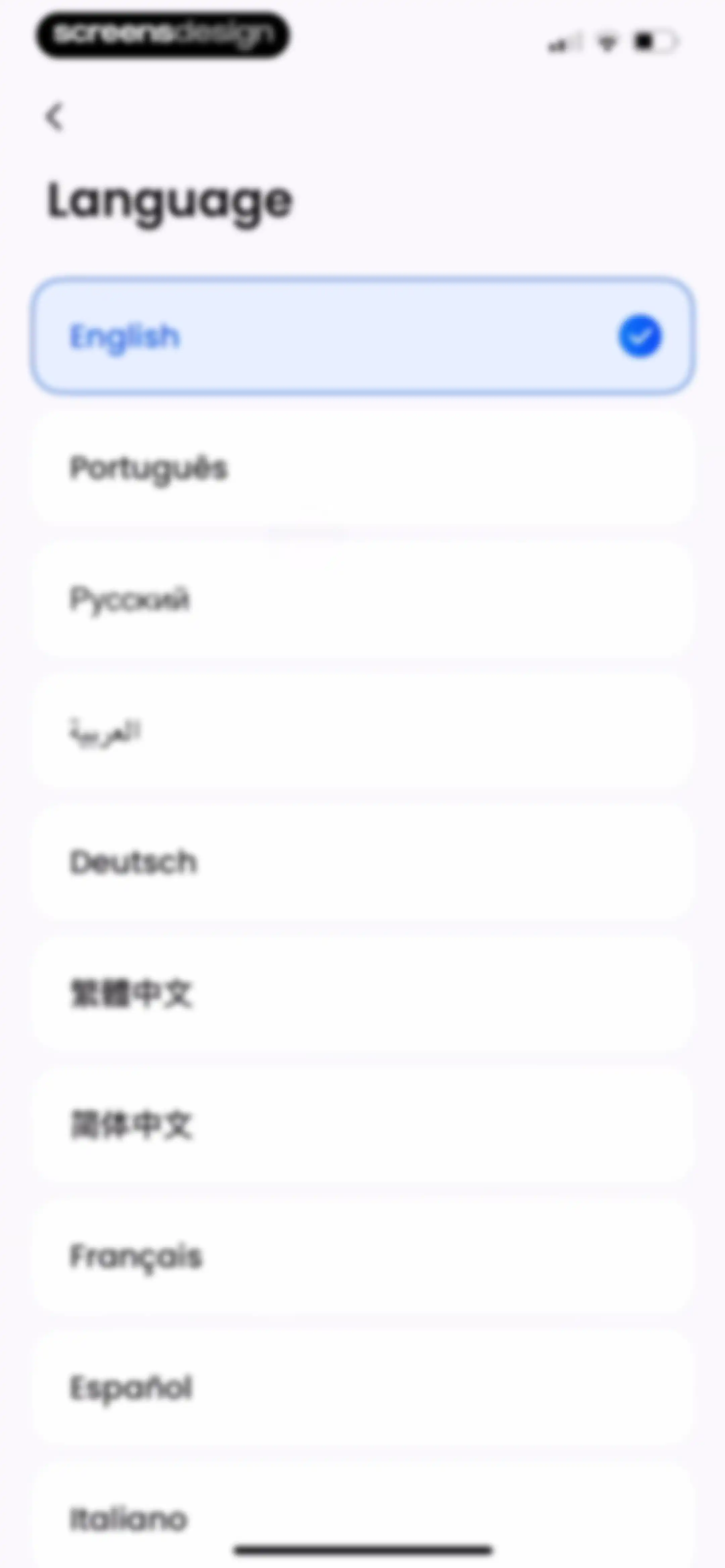Change the language to Français
This screenshot has width=725, height=1568.
pos(363,1256)
